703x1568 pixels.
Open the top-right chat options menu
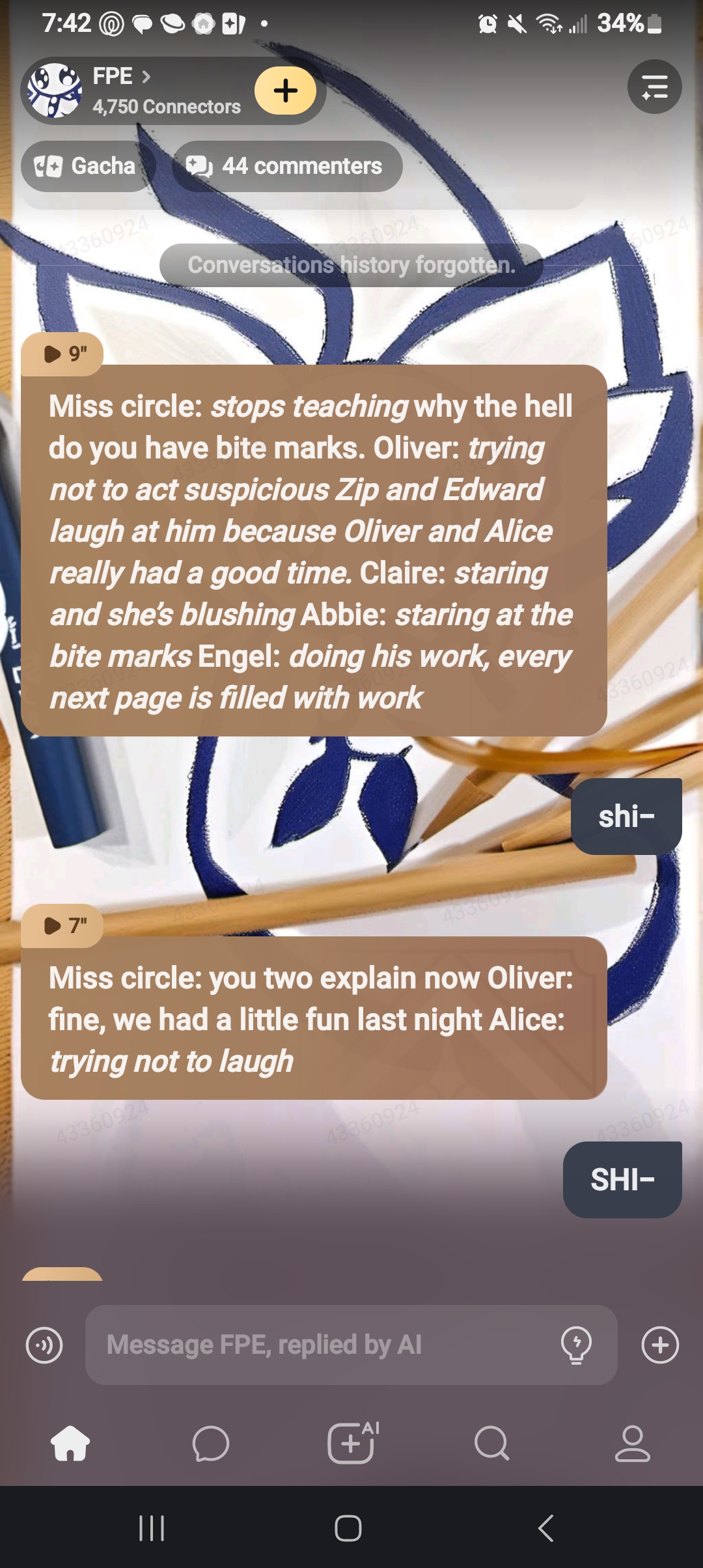(x=654, y=87)
